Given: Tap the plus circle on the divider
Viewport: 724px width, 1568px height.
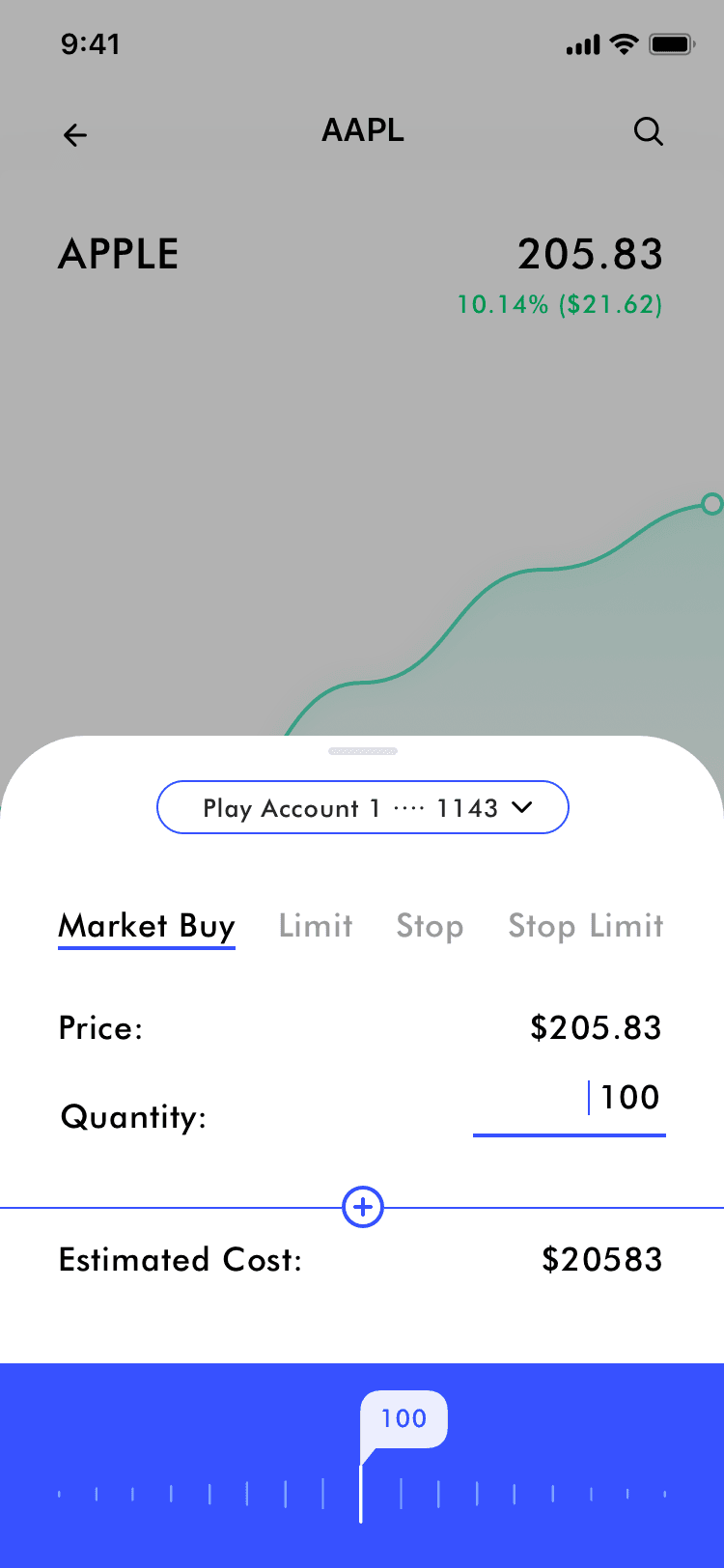Looking at the screenshot, I should pos(363,1207).
